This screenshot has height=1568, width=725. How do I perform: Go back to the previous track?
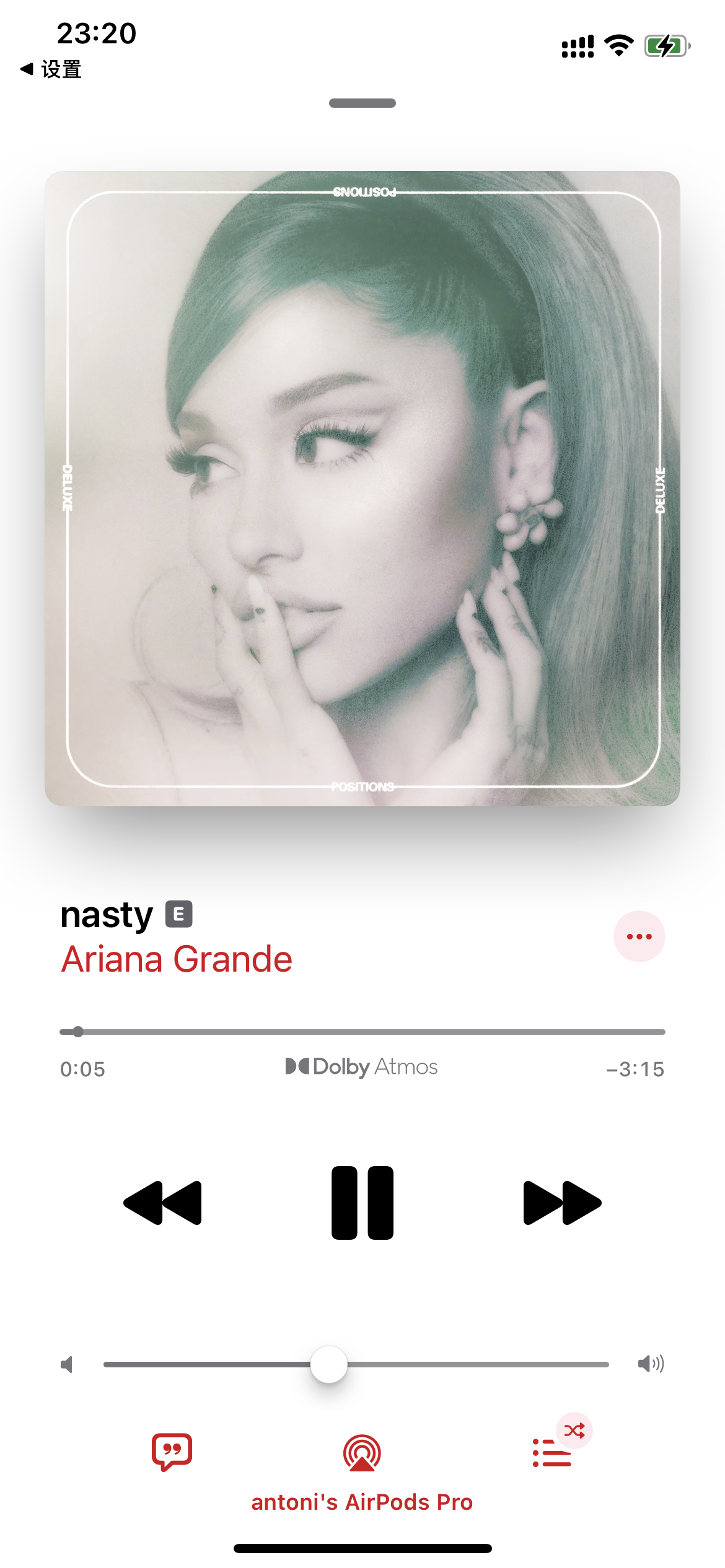(163, 1202)
